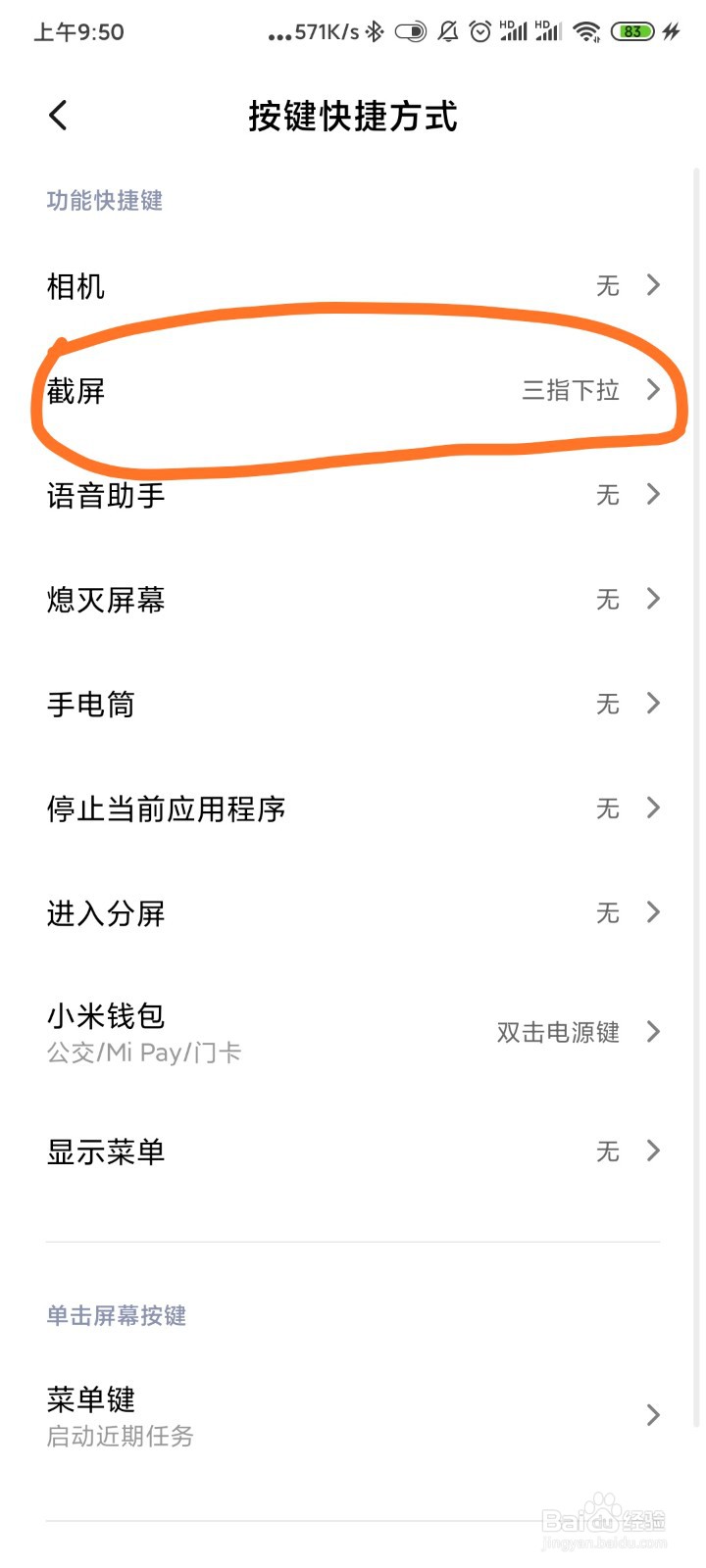The height and width of the screenshot is (1568, 706).
Task: Open the 相机 shortcut setting
Action: point(353,285)
